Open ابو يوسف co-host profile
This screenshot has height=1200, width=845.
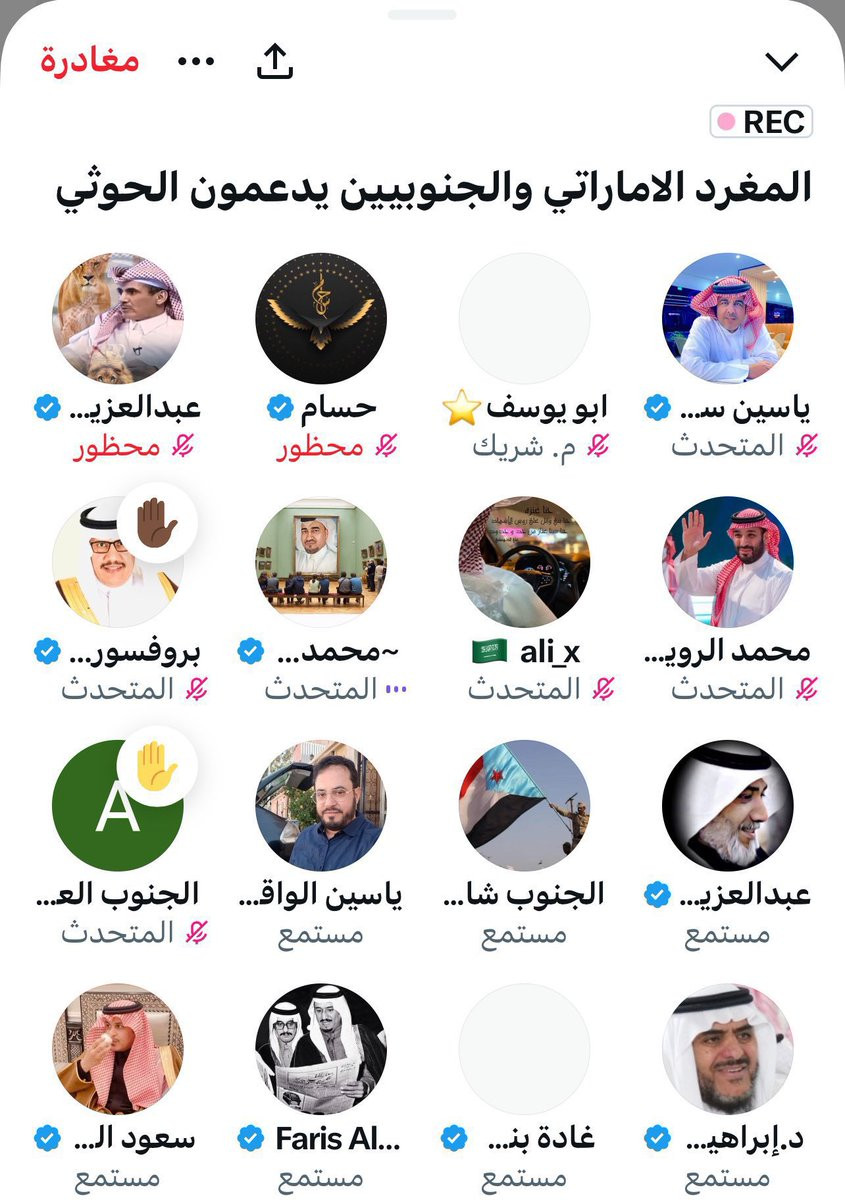click(524, 318)
